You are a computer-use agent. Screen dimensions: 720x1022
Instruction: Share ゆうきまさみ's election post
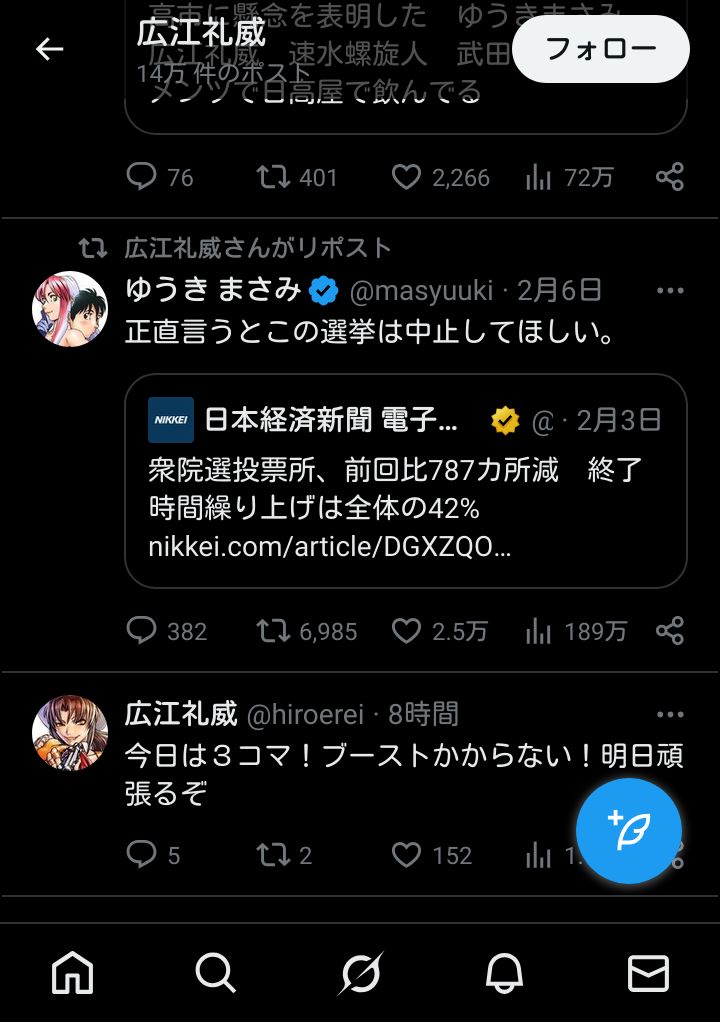pyautogui.click(x=669, y=631)
